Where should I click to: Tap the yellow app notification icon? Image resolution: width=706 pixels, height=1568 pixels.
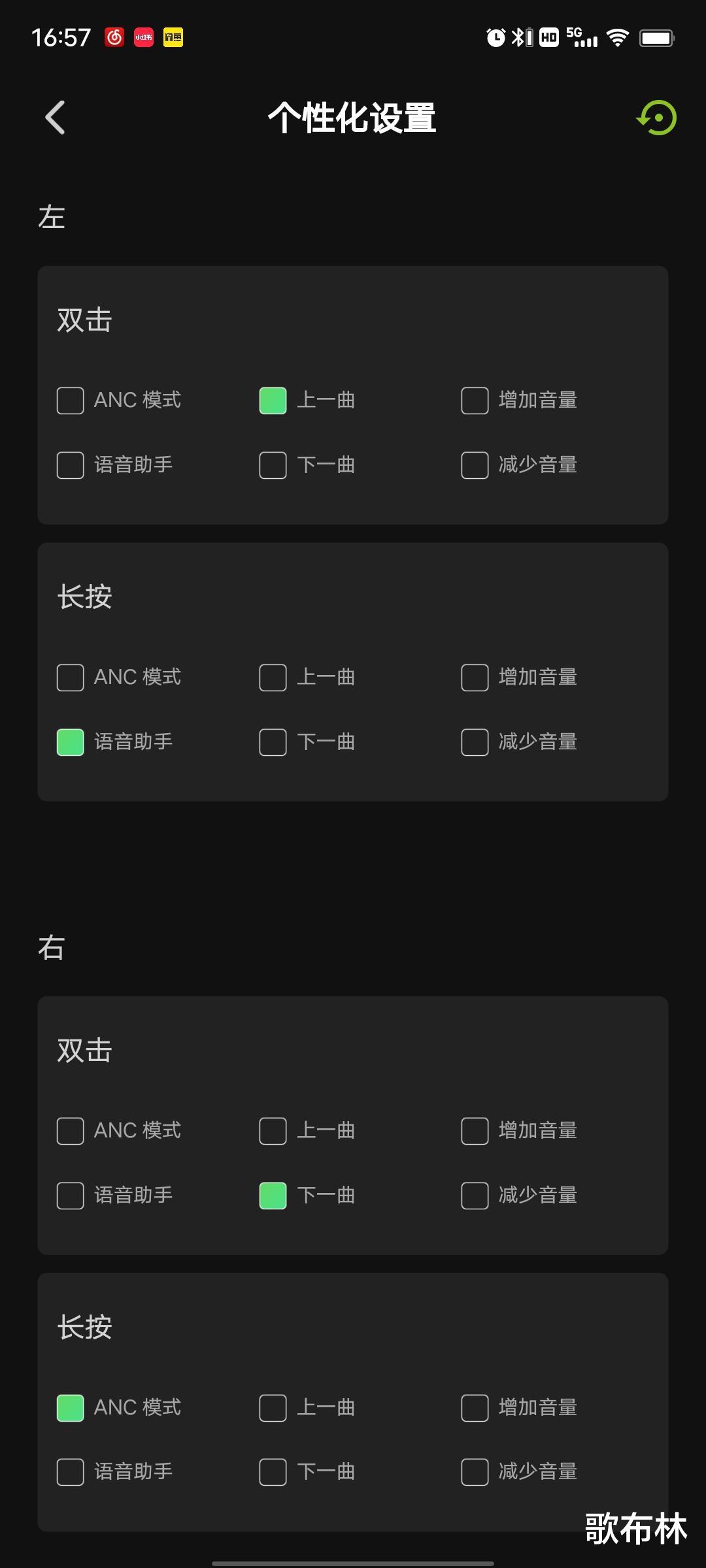click(173, 37)
